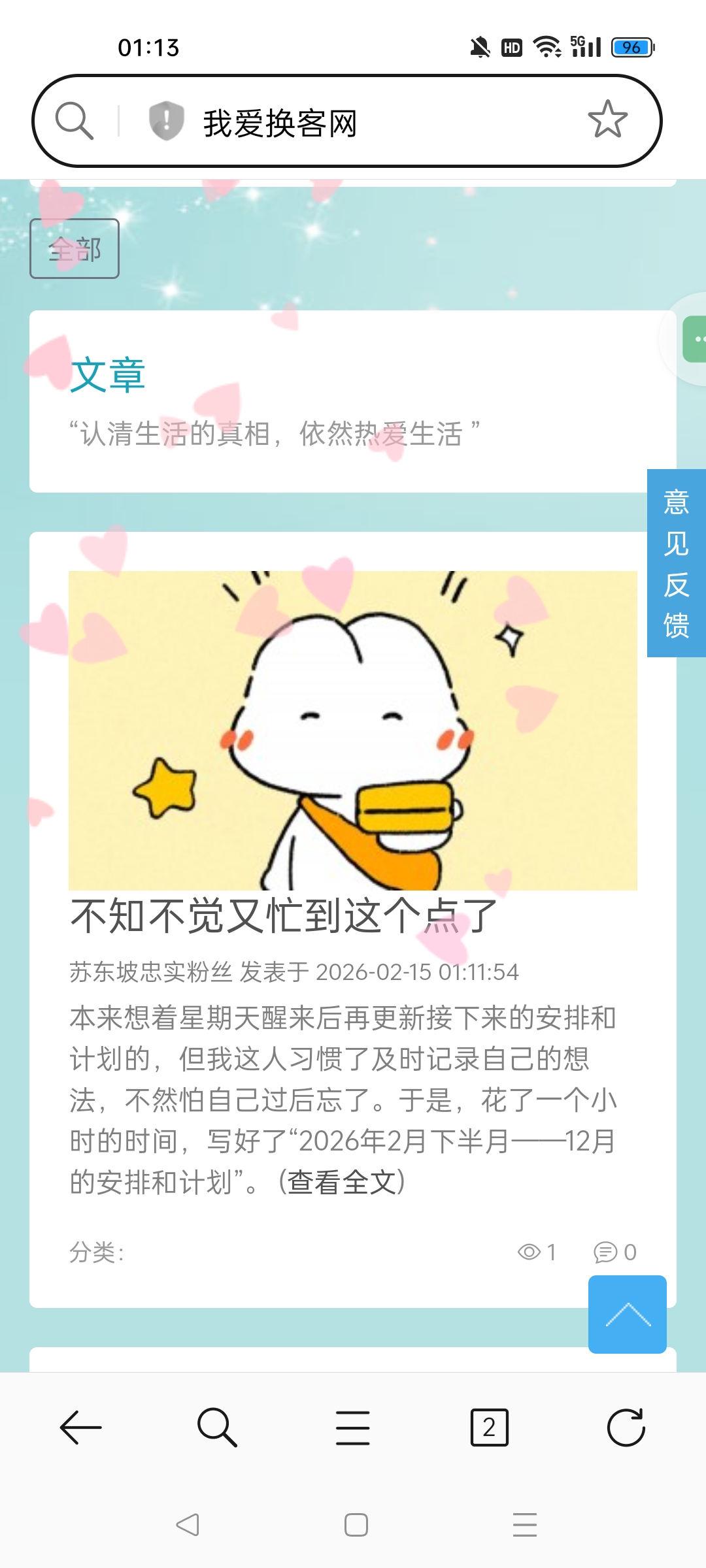Image resolution: width=706 pixels, height=1568 pixels.
Task: Open the site security shield info
Action: 166,121
